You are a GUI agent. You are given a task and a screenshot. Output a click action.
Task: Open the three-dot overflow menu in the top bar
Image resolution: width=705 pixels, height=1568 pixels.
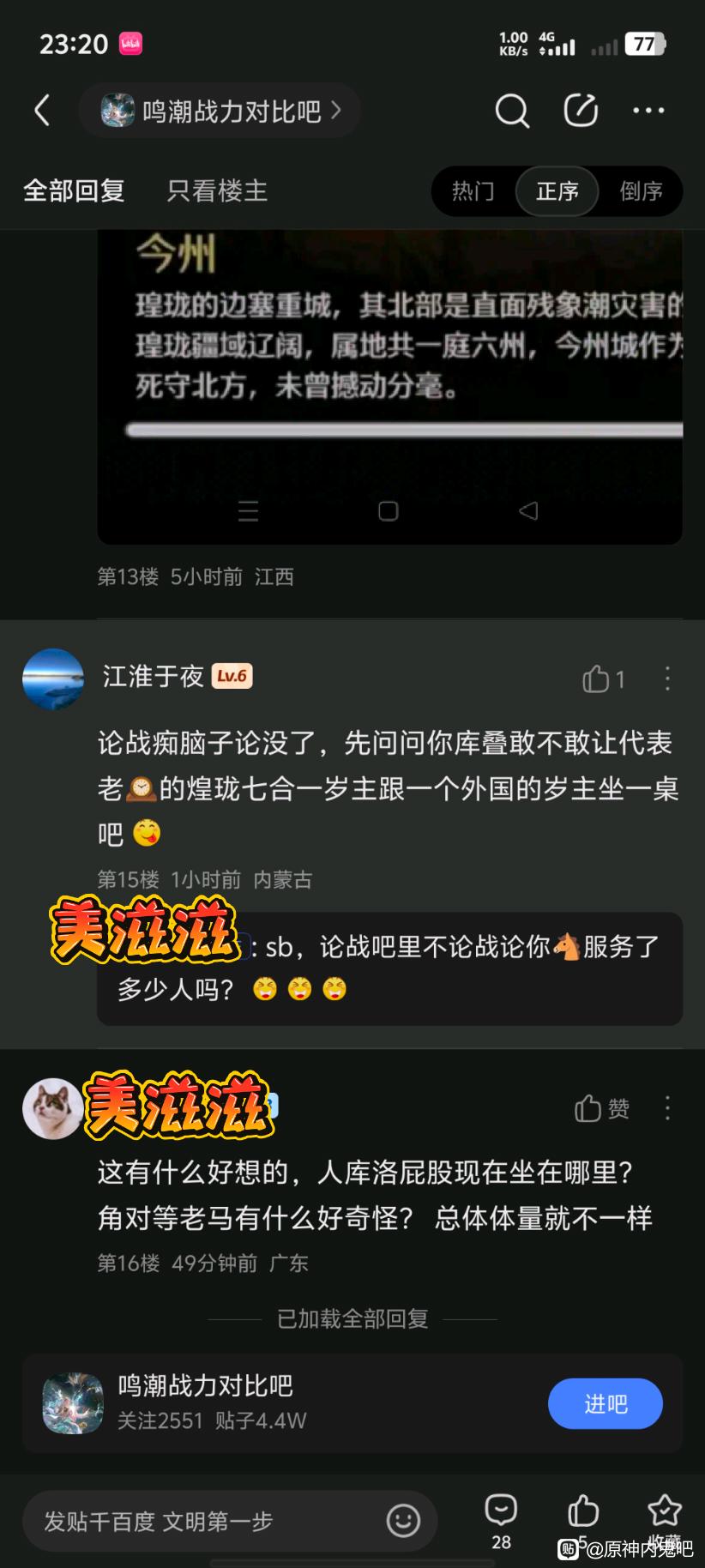[x=648, y=111]
